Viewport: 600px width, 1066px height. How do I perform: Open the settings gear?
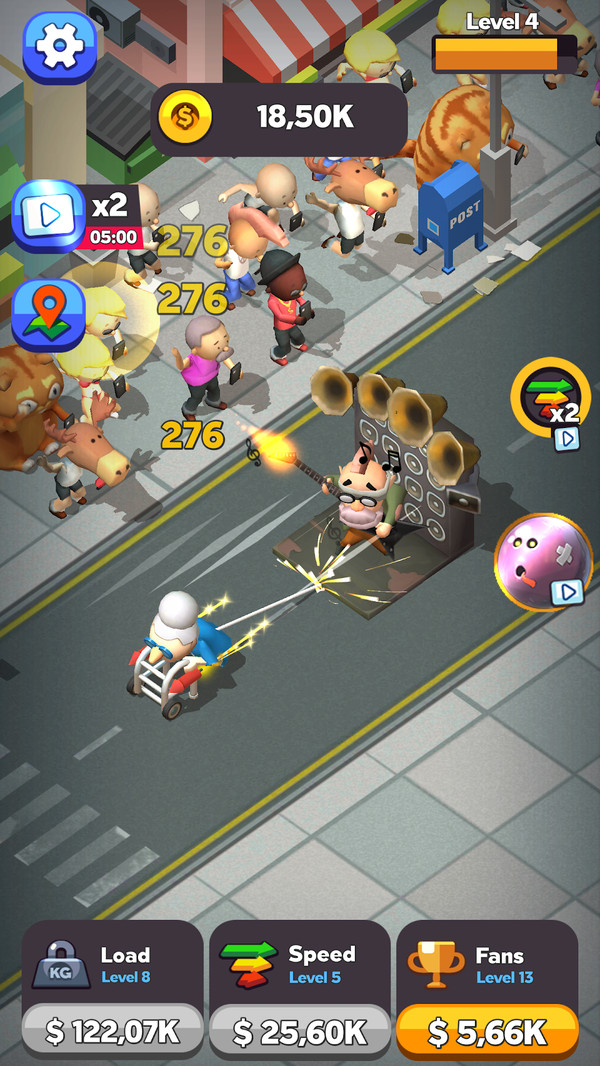pyautogui.click(x=60, y=46)
